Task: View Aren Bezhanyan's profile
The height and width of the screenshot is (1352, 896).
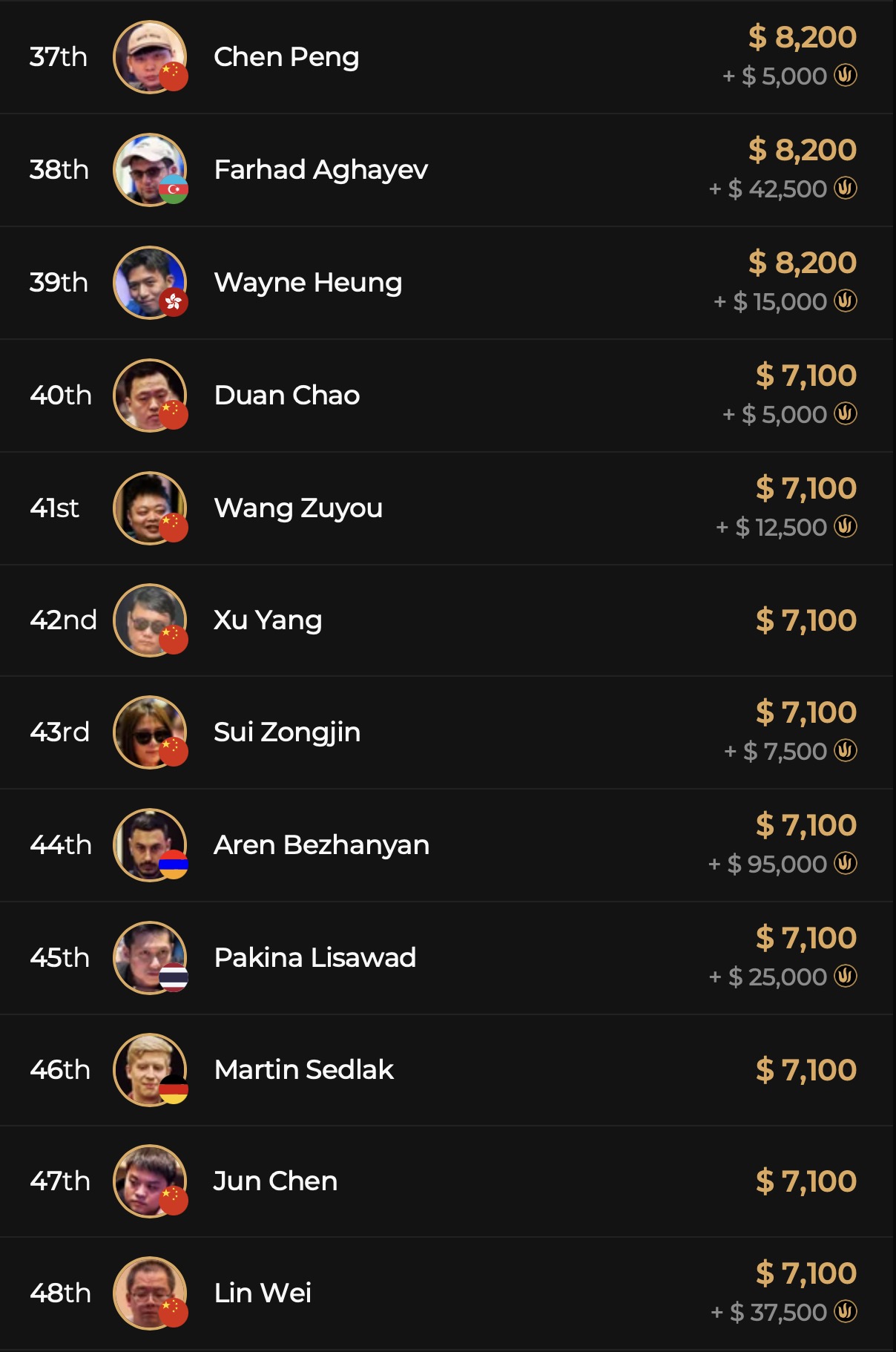Action: click(x=321, y=845)
